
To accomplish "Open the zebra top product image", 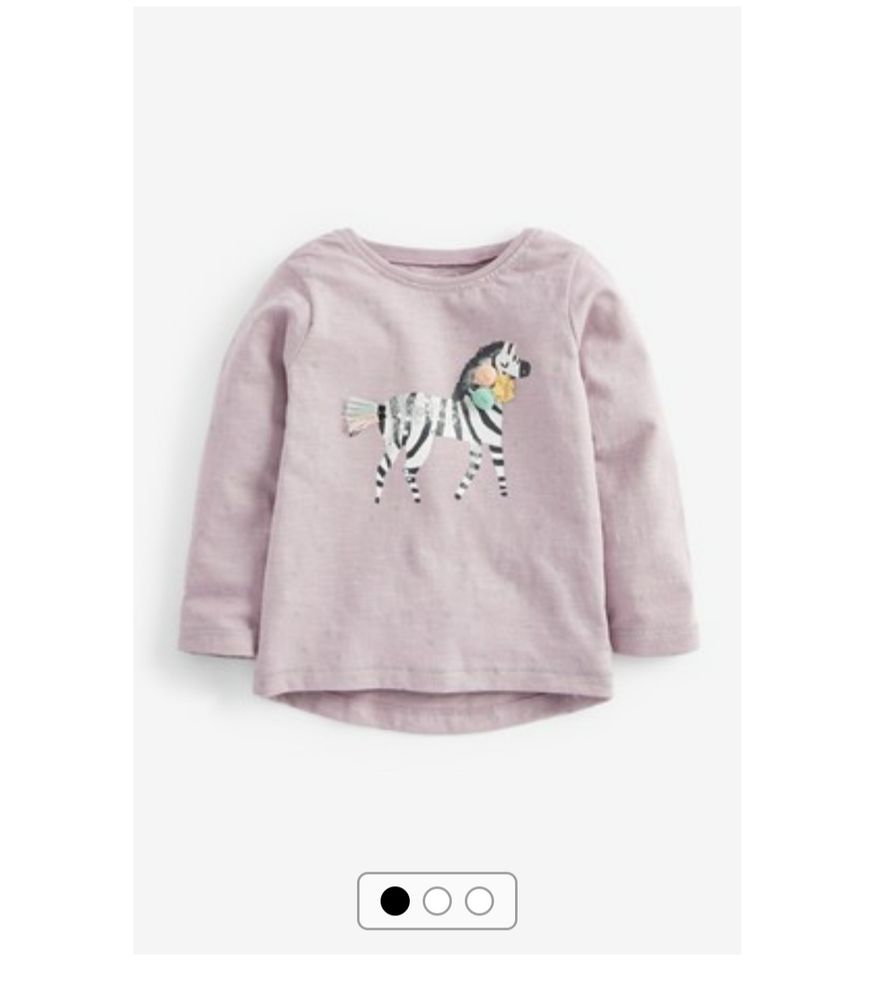I will (x=437, y=470).
